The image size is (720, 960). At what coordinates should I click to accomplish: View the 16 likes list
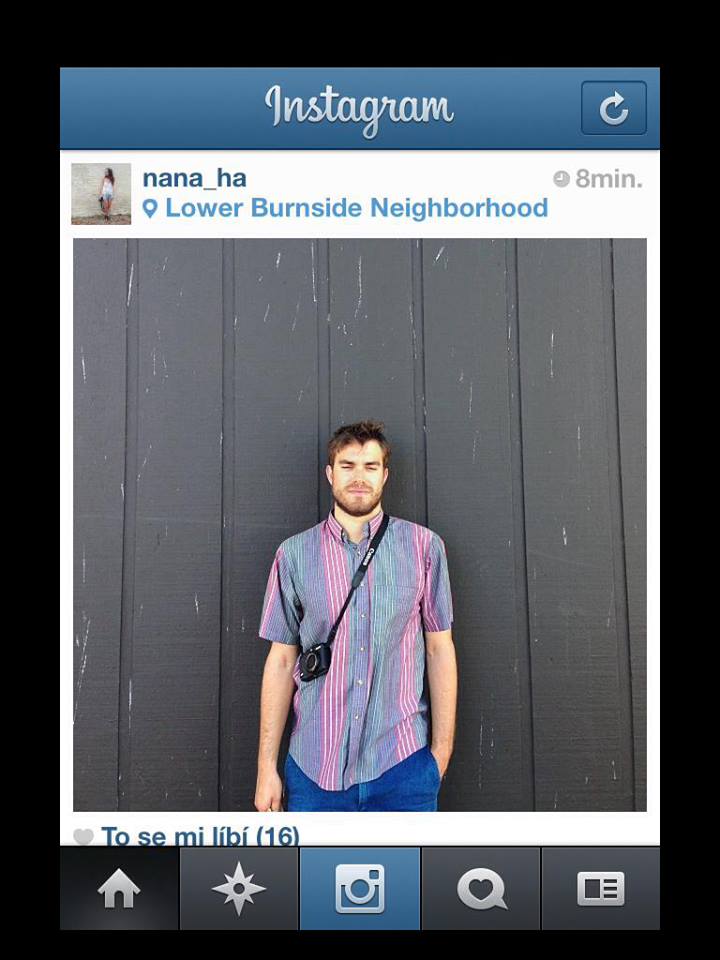click(199, 835)
